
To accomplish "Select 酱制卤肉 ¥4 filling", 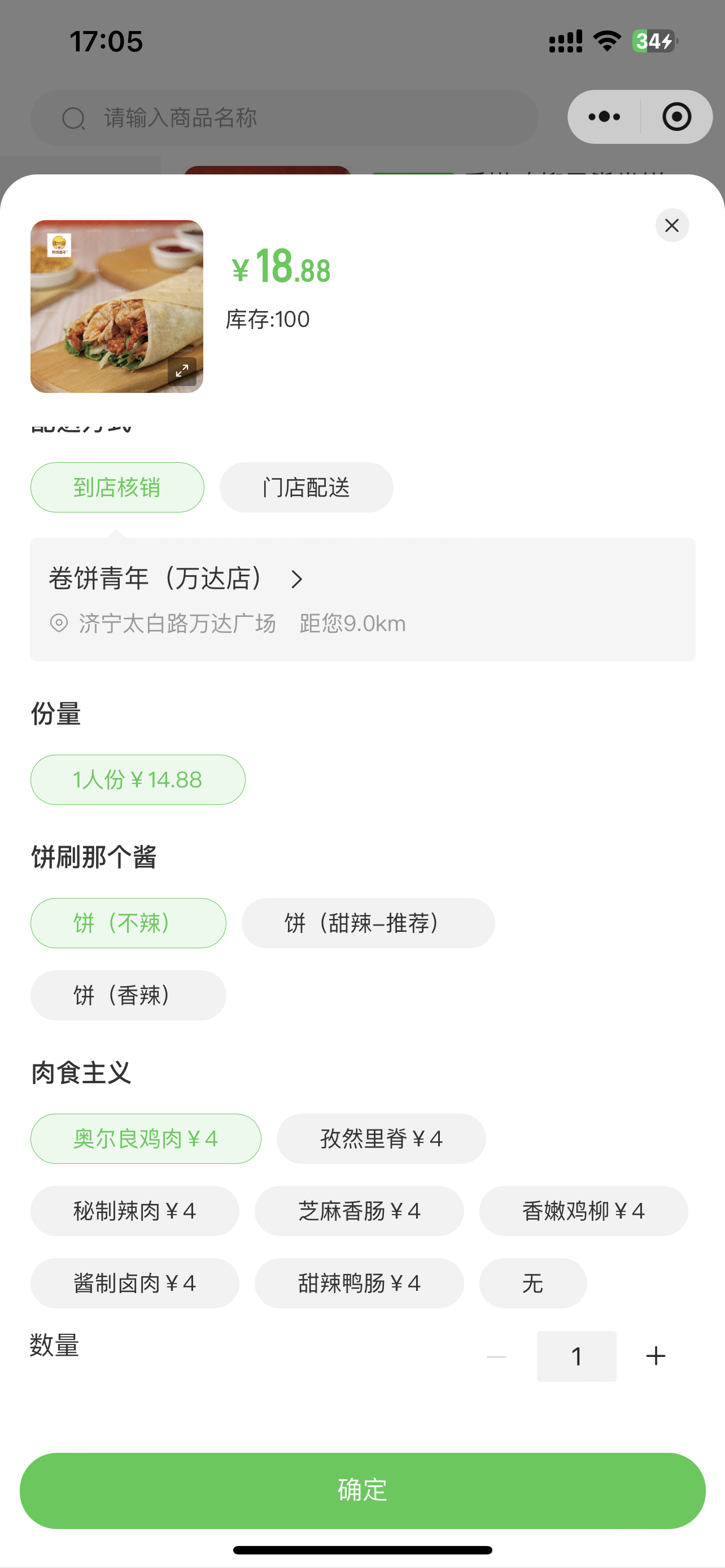I will 134,1283.
